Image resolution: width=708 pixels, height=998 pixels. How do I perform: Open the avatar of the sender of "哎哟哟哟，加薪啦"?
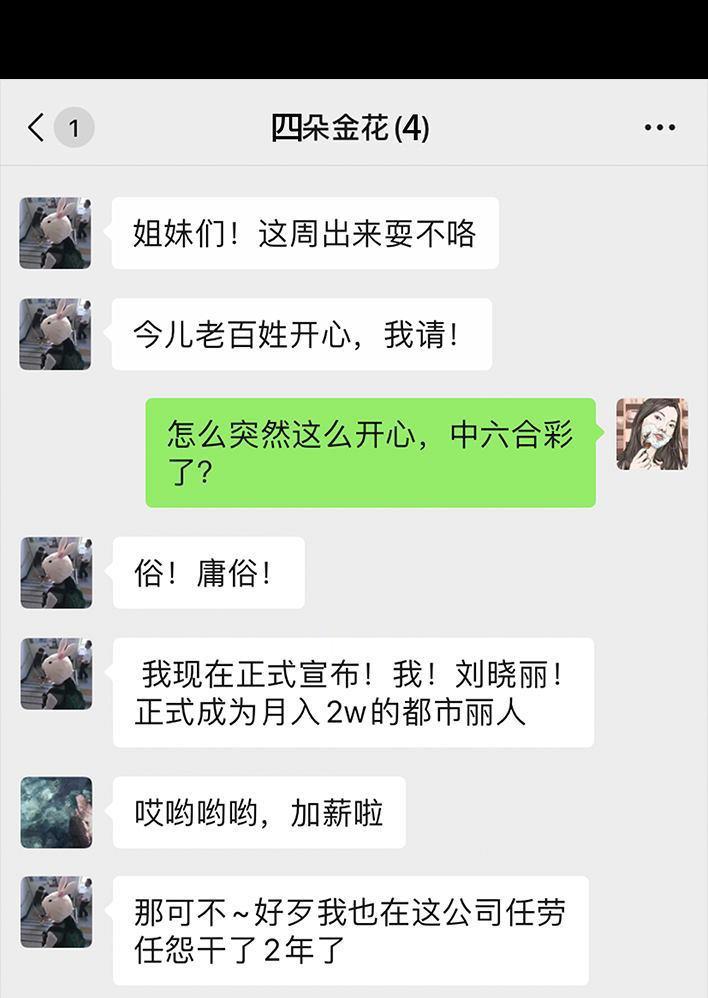56,812
